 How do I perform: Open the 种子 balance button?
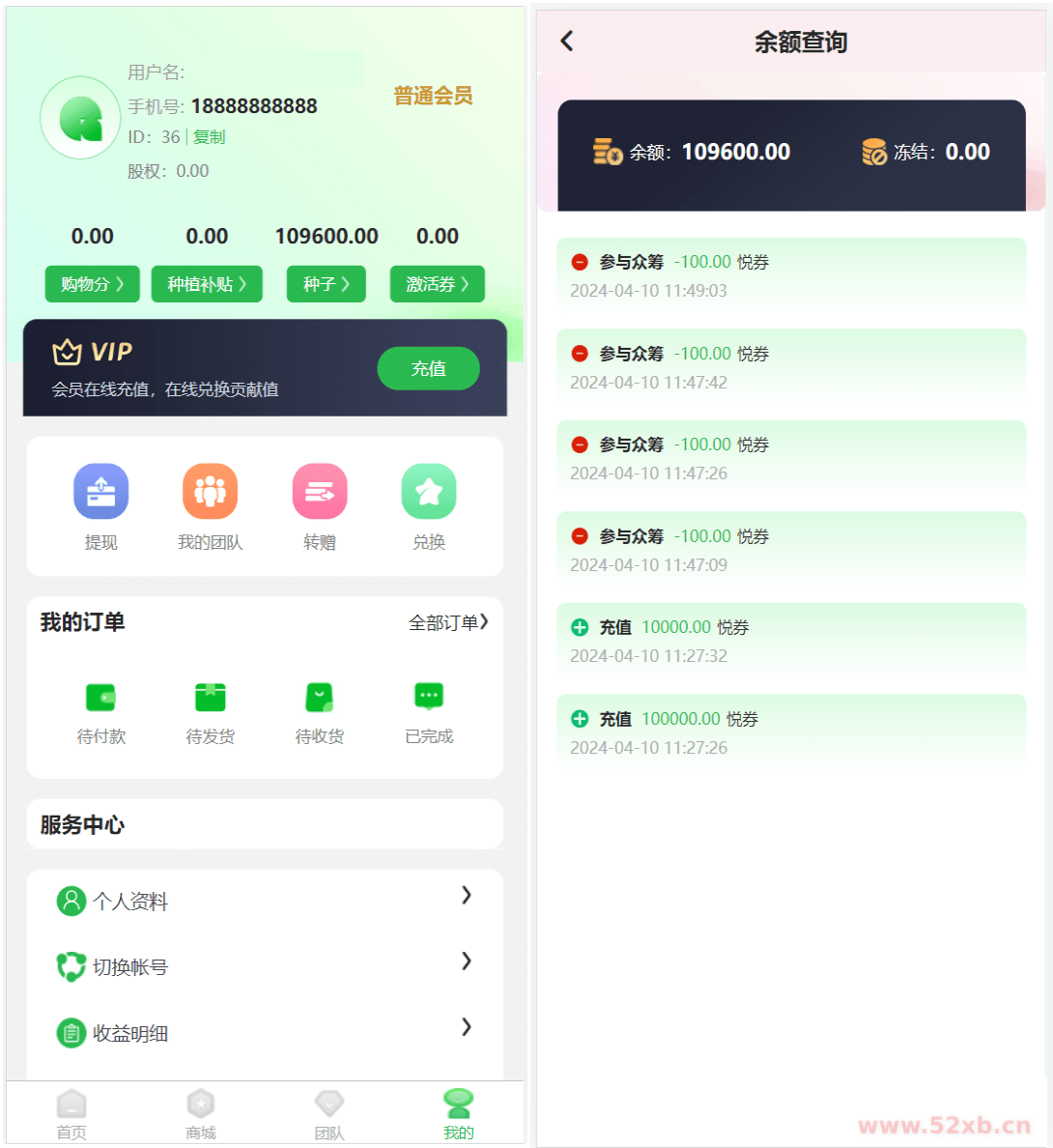(327, 284)
